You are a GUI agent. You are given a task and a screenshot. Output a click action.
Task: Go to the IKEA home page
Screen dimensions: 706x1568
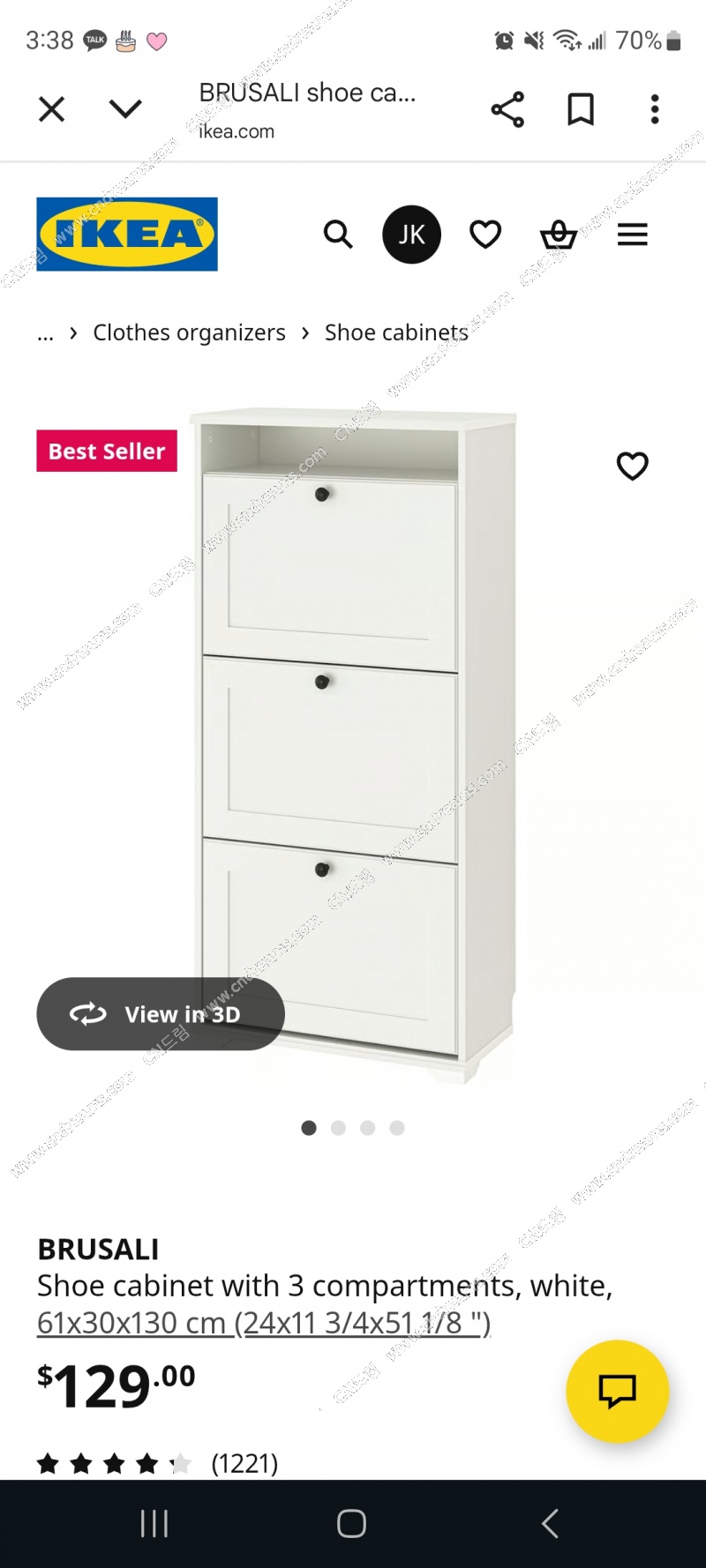pos(127,234)
